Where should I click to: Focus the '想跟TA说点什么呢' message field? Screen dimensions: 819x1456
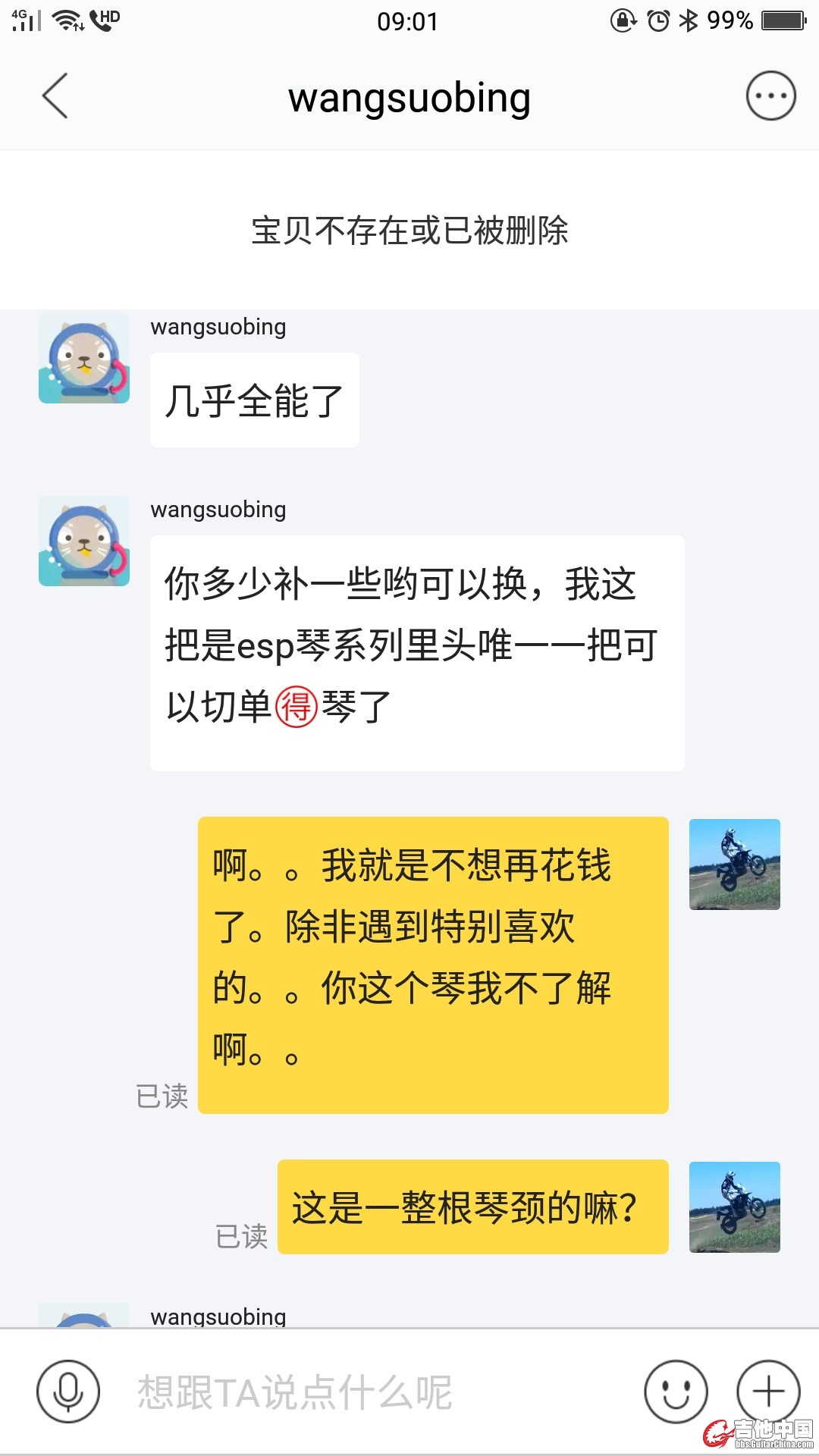(x=364, y=1392)
